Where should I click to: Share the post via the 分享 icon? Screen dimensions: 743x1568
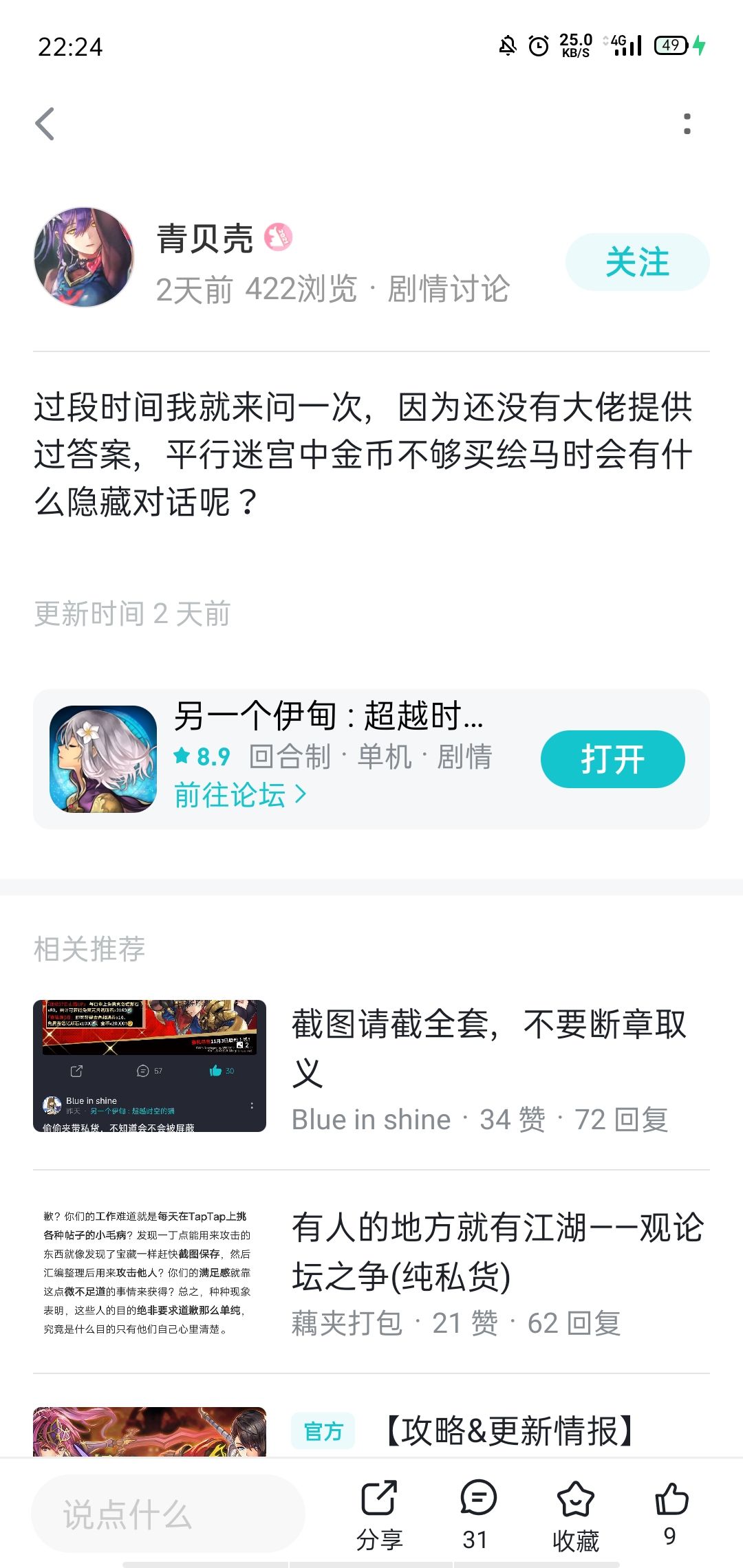click(378, 1497)
